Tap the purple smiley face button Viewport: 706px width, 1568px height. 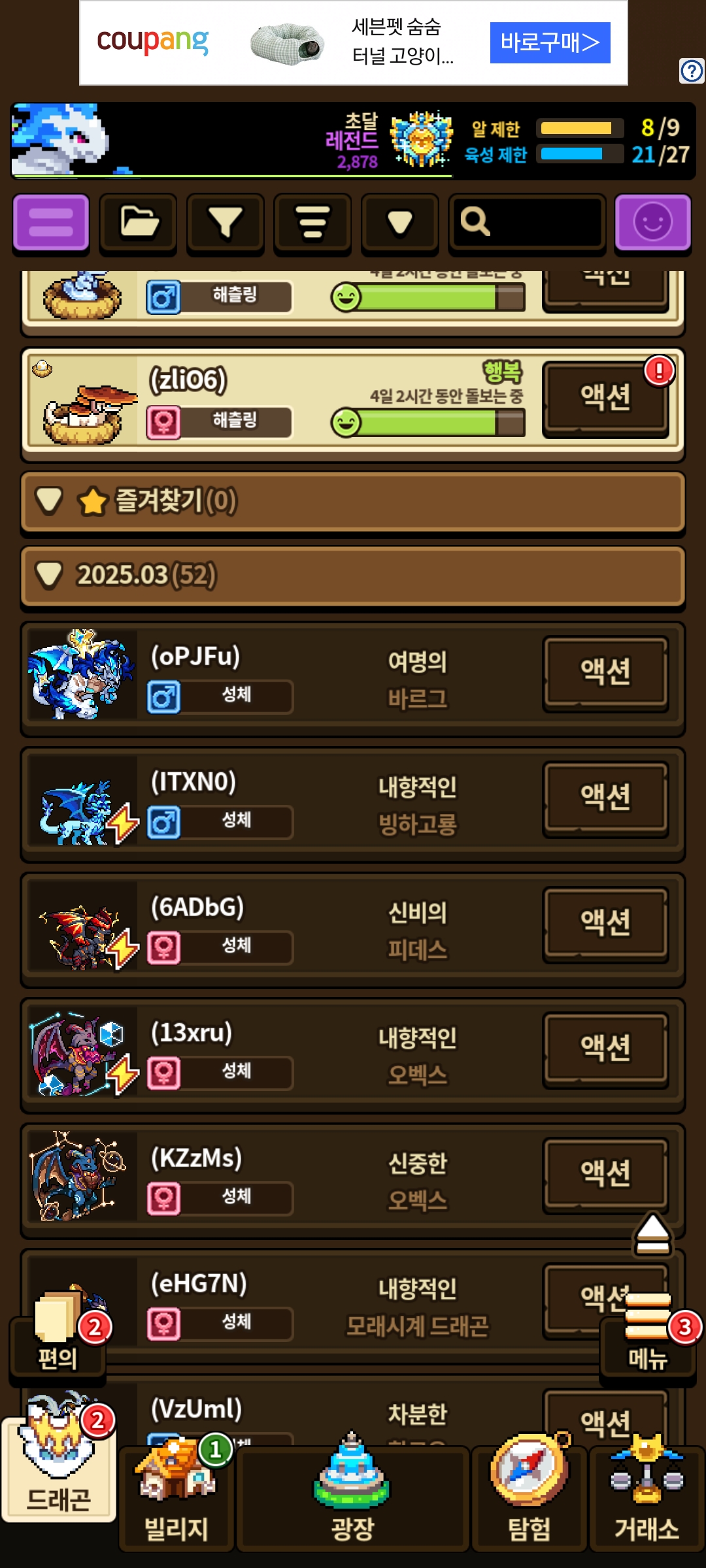click(x=652, y=223)
